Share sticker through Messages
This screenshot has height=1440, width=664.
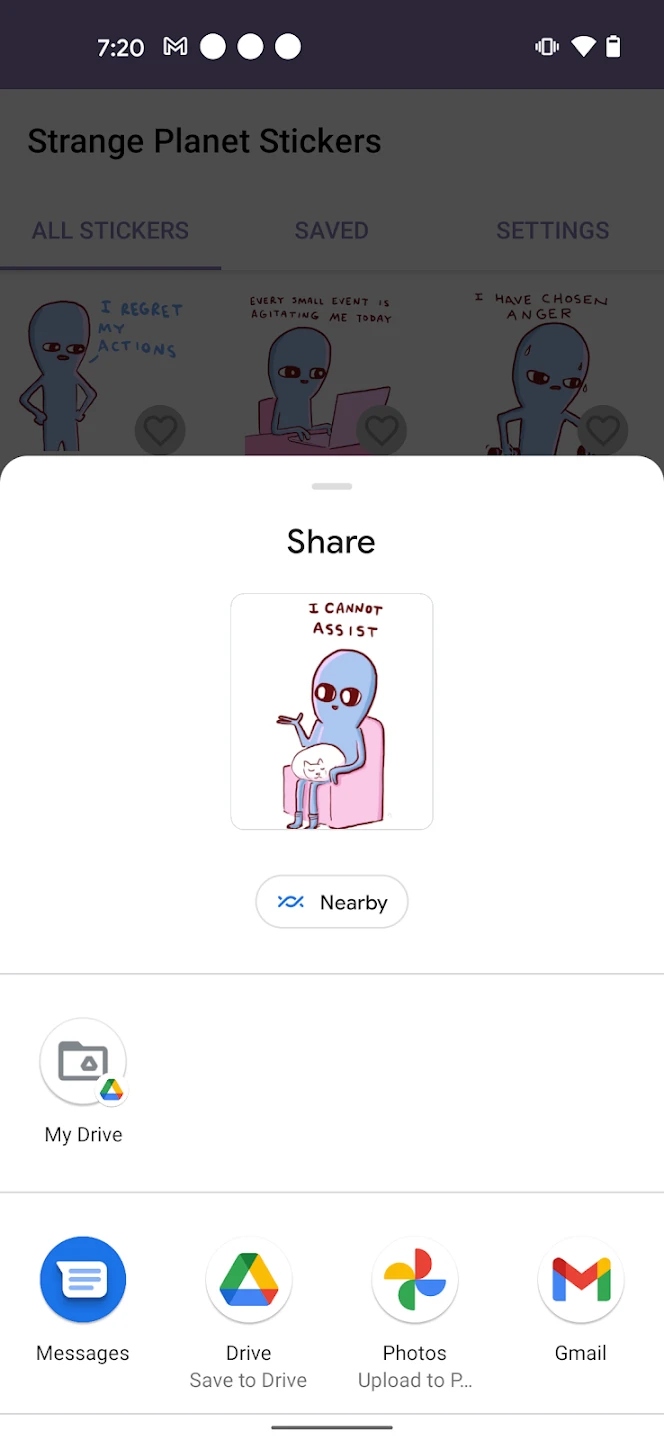pyautogui.click(x=83, y=1280)
